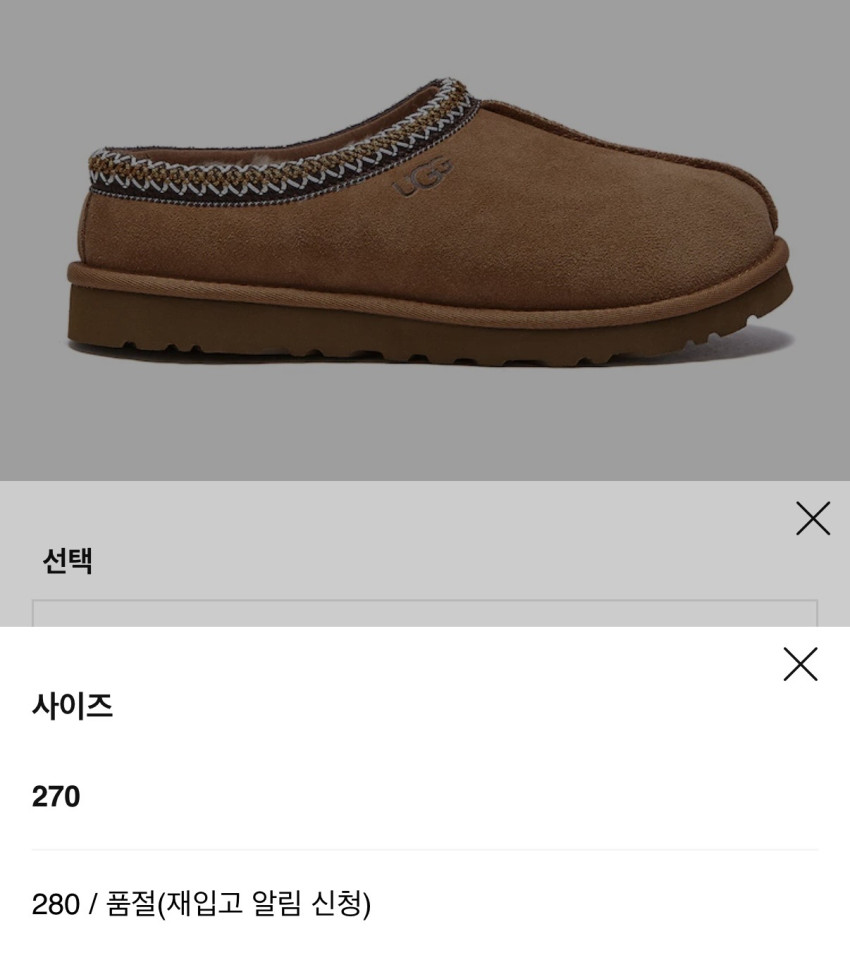Close the 선택 option panel
Image resolution: width=850 pixels, height=955 pixels.
[813, 518]
